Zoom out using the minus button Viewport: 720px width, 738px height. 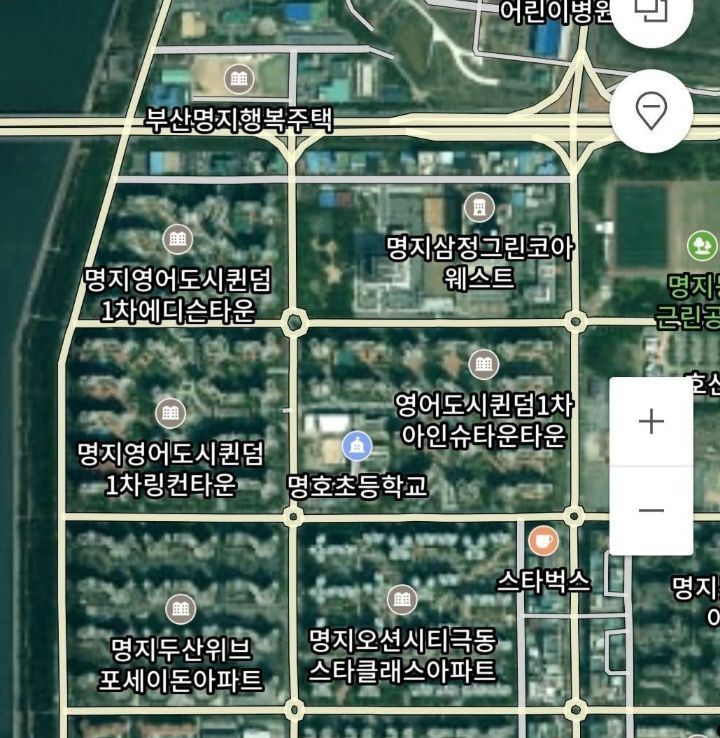[651, 512]
